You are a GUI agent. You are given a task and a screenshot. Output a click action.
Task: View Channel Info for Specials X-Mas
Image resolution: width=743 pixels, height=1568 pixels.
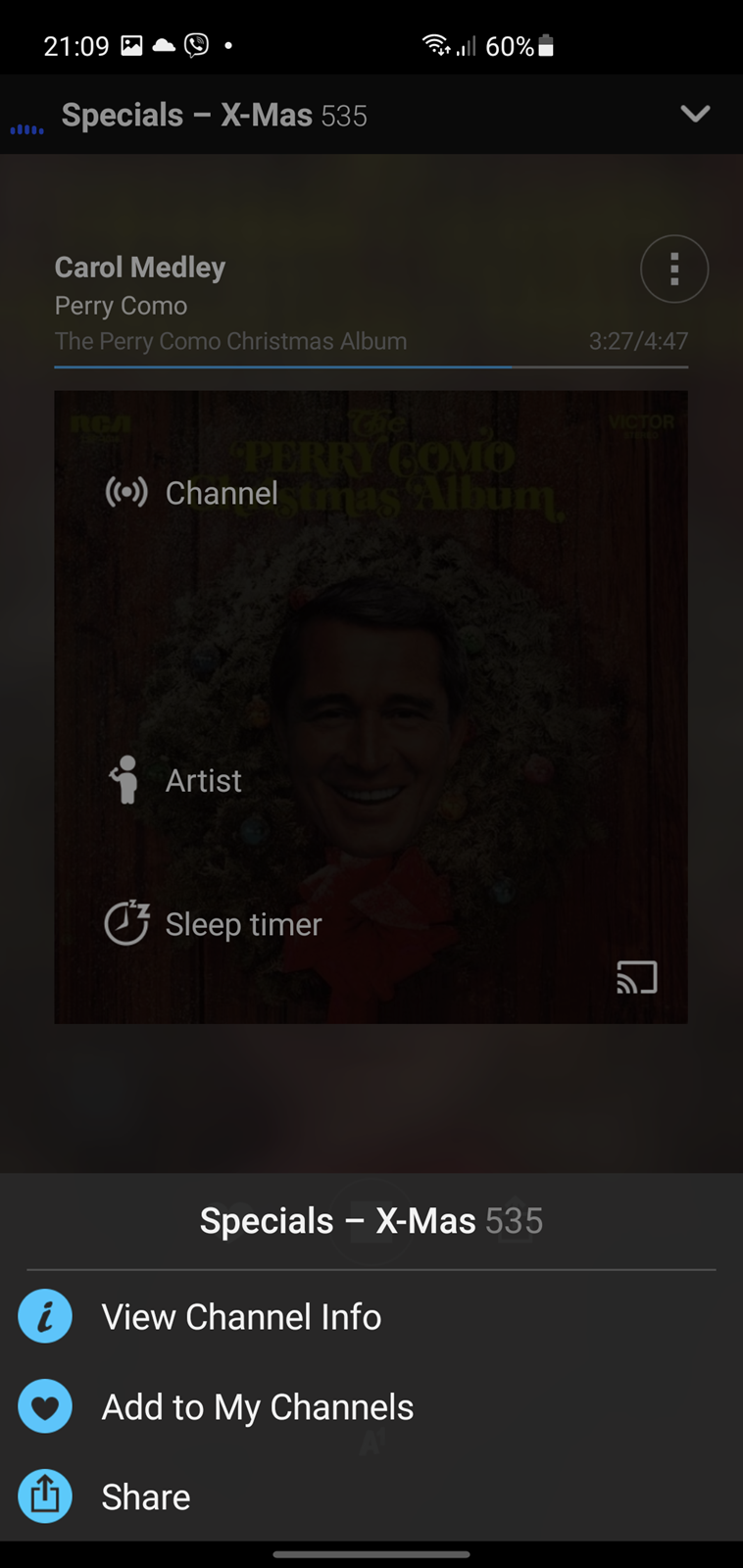240,1317
